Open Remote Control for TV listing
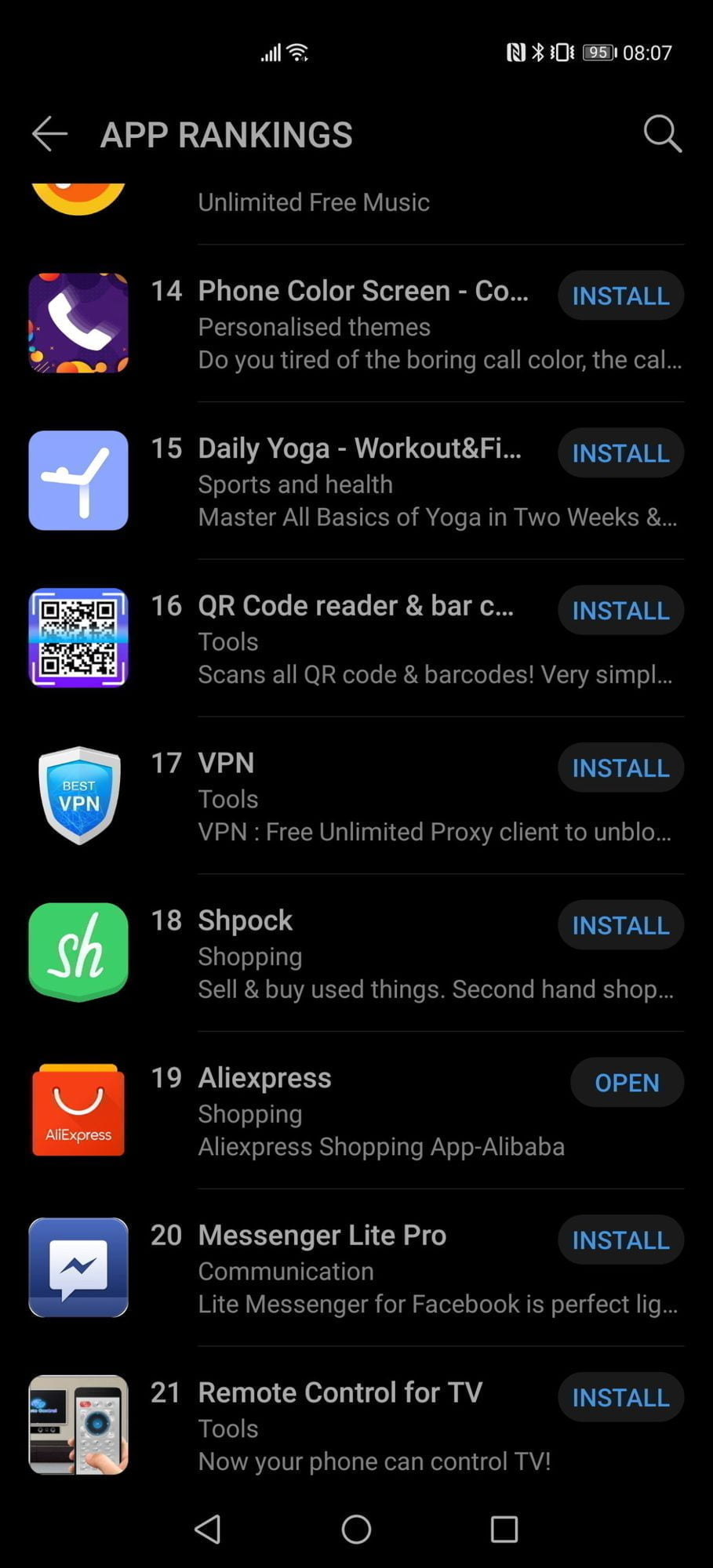Image resolution: width=713 pixels, height=1568 pixels. [339, 1393]
